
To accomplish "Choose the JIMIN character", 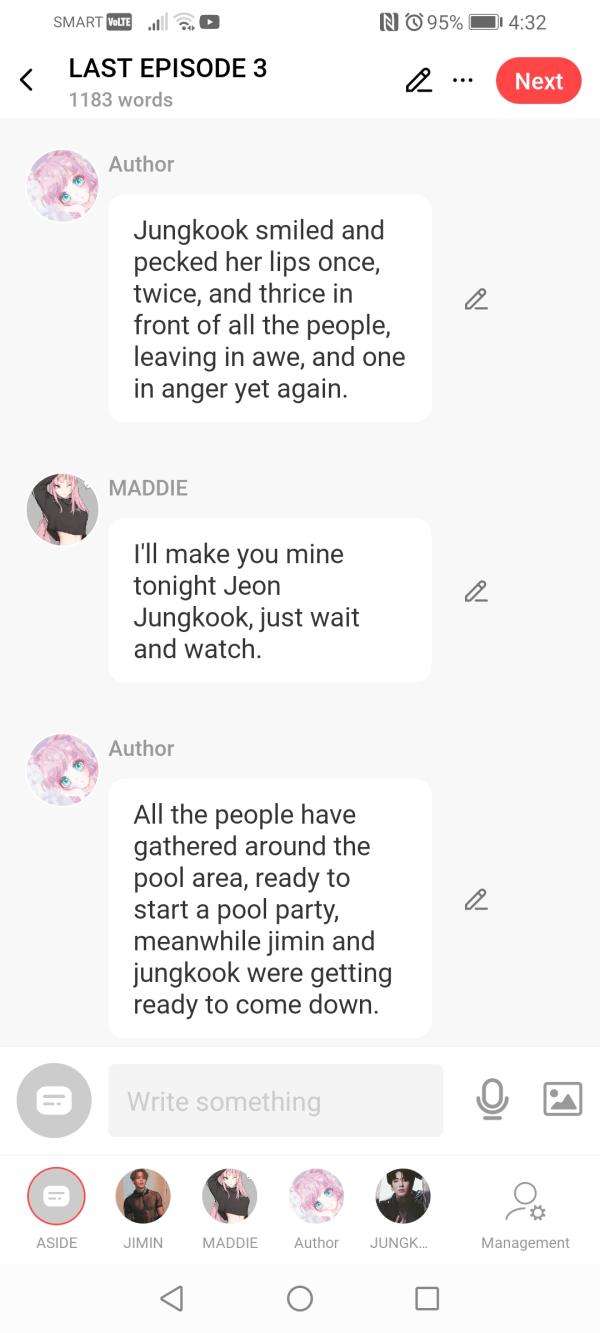I will click(143, 1196).
